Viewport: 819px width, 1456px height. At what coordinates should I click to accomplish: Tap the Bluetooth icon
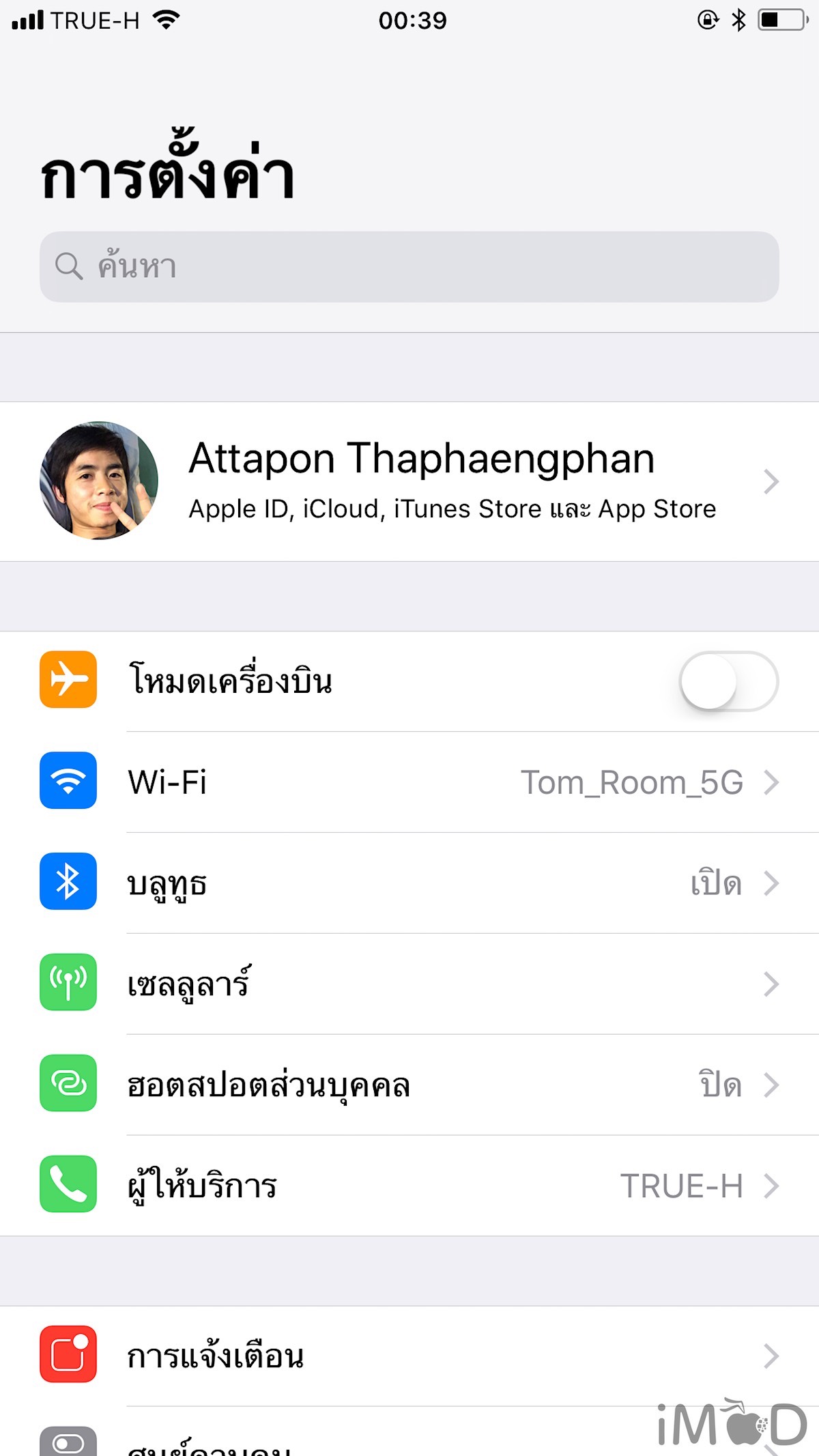68,883
